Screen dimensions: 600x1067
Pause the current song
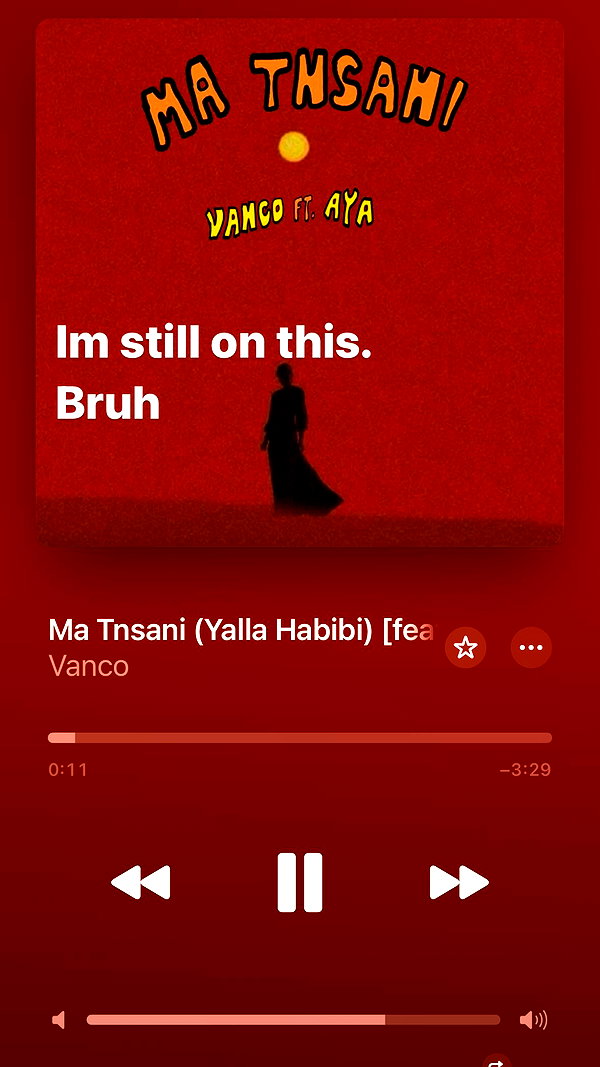click(x=300, y=882)
